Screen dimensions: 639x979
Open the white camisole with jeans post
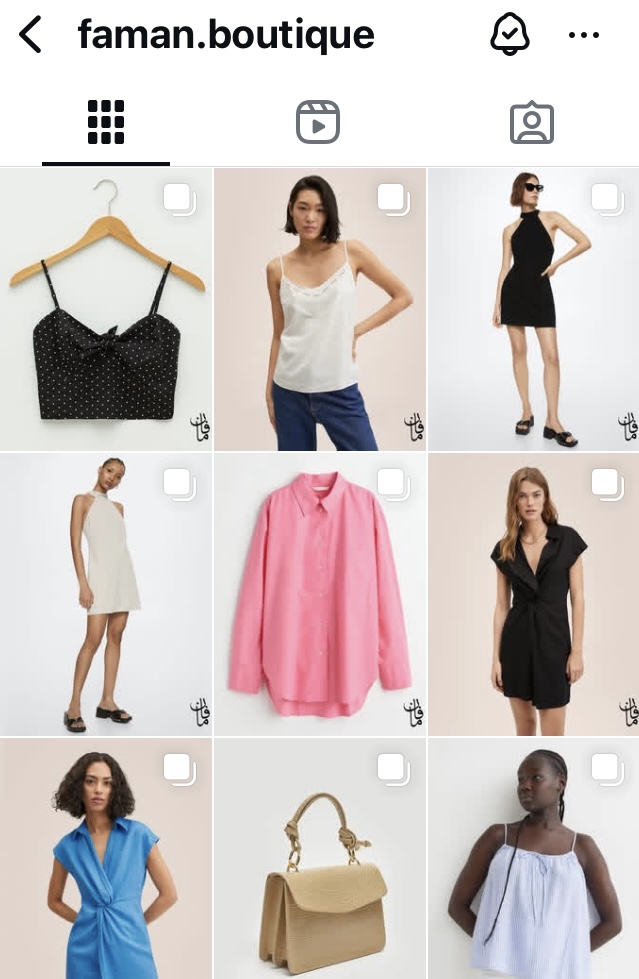pos(319,310)
